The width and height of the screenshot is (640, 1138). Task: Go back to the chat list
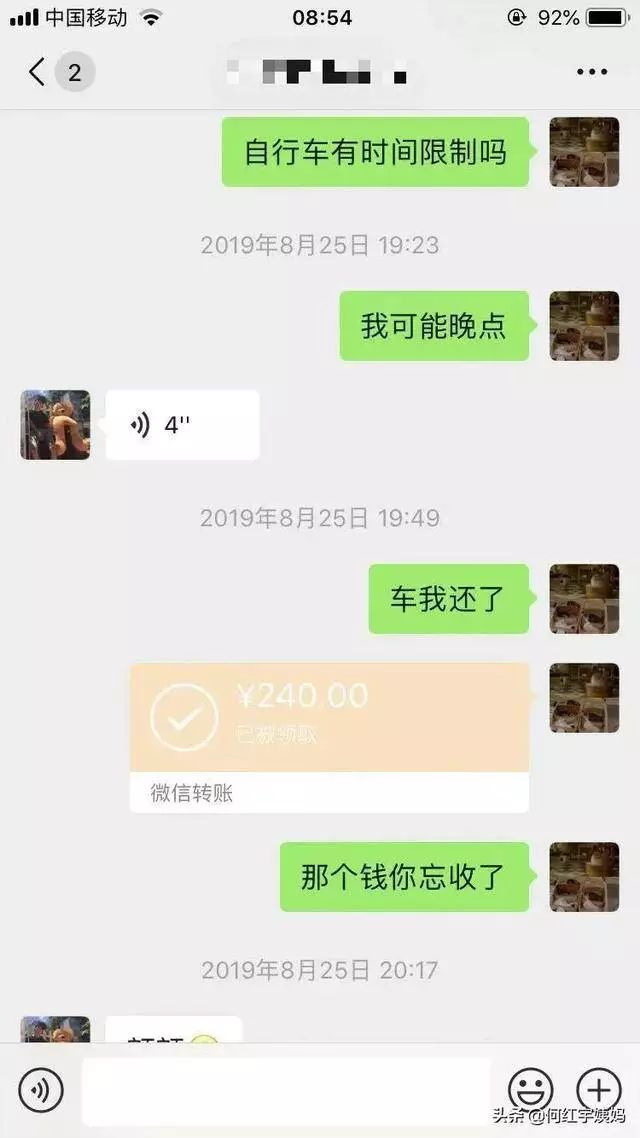38,72
